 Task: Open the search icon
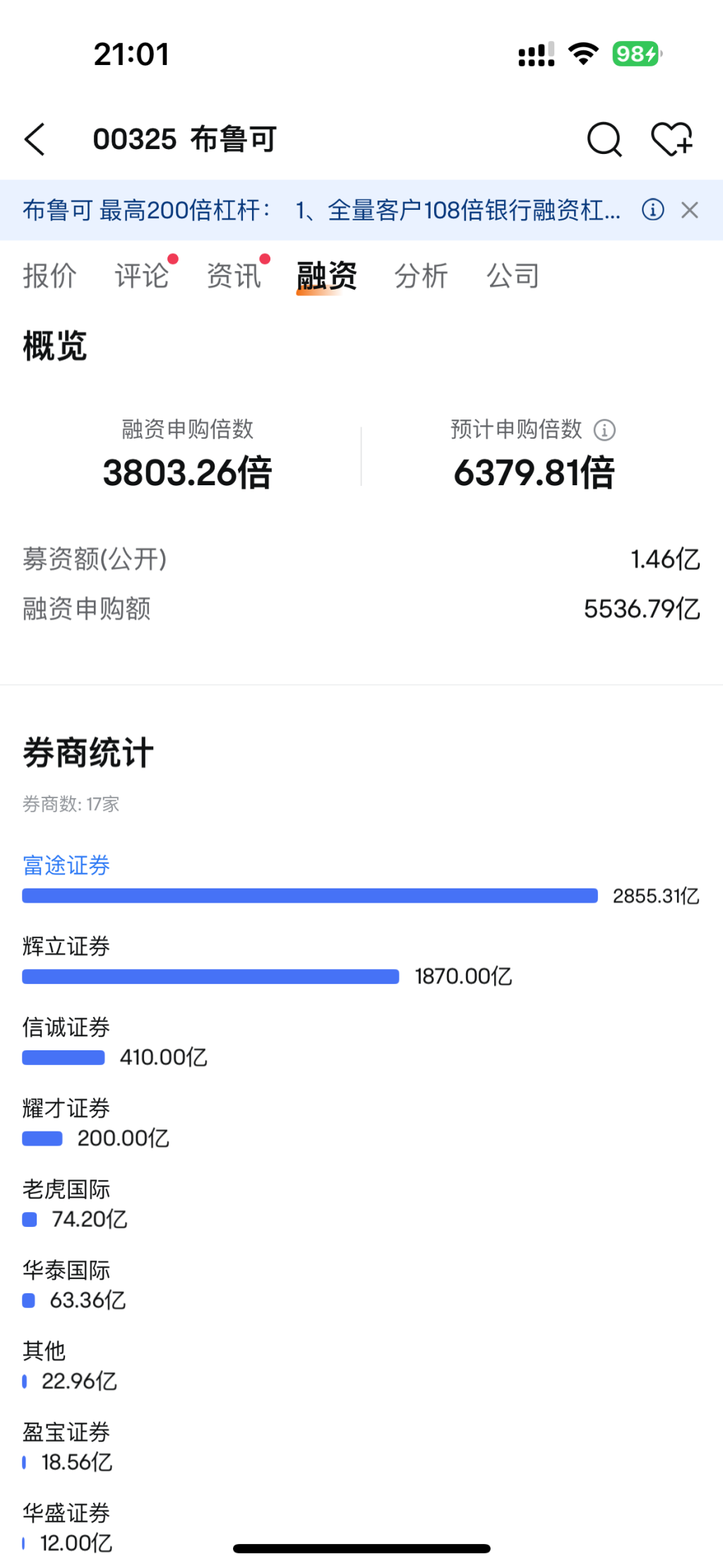(604, 139)
